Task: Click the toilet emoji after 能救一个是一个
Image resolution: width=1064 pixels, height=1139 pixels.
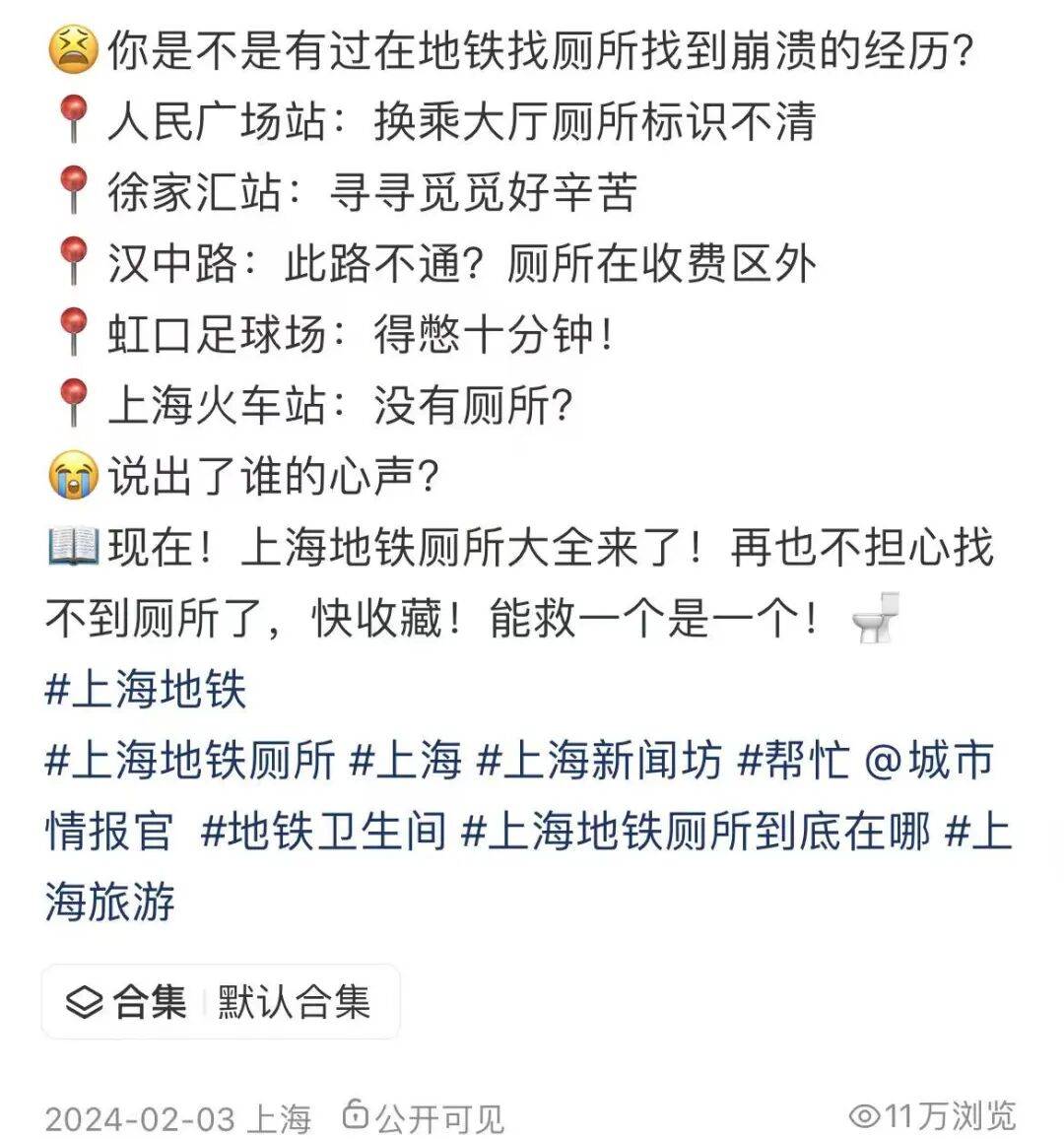Action: (876, 620)
